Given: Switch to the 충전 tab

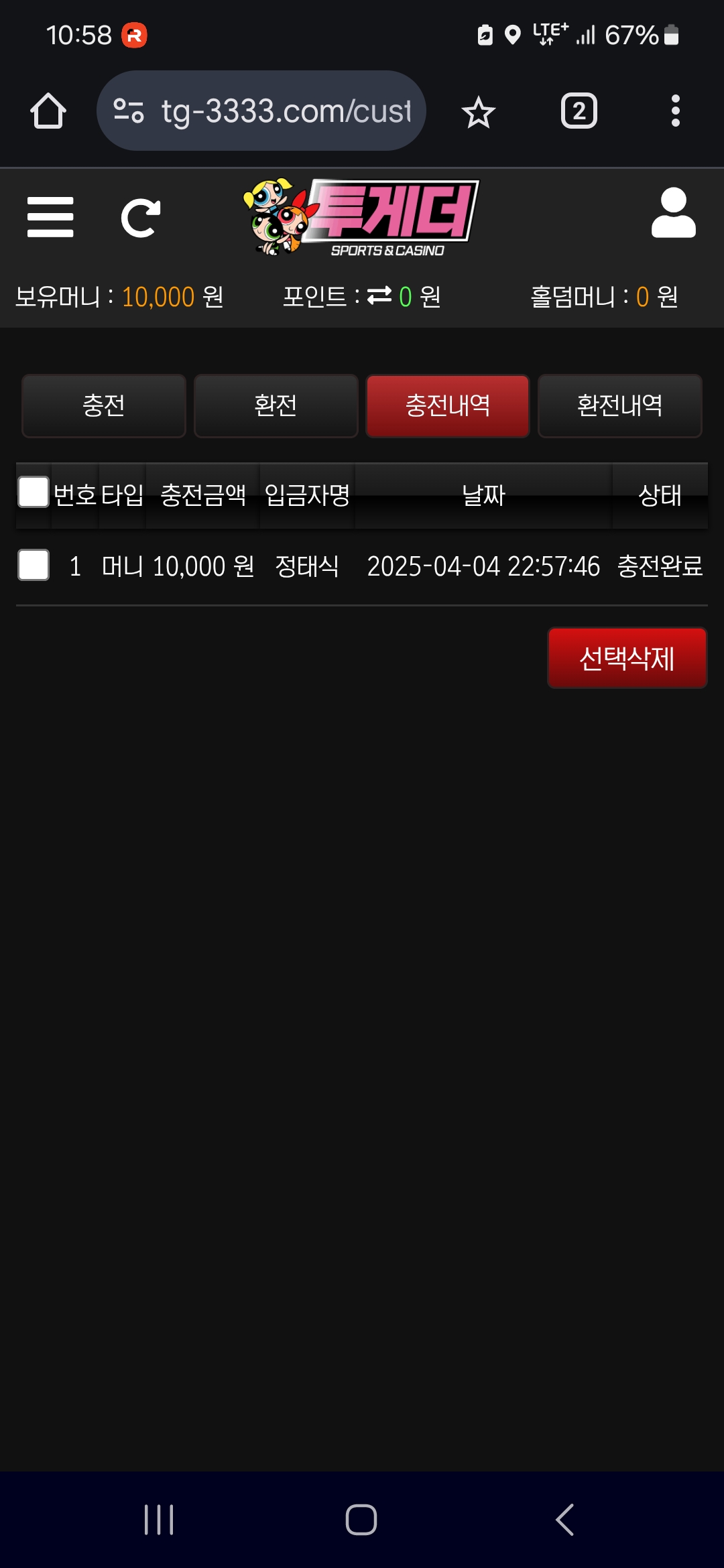Looking at the screenshot, I should coord(104,406).
